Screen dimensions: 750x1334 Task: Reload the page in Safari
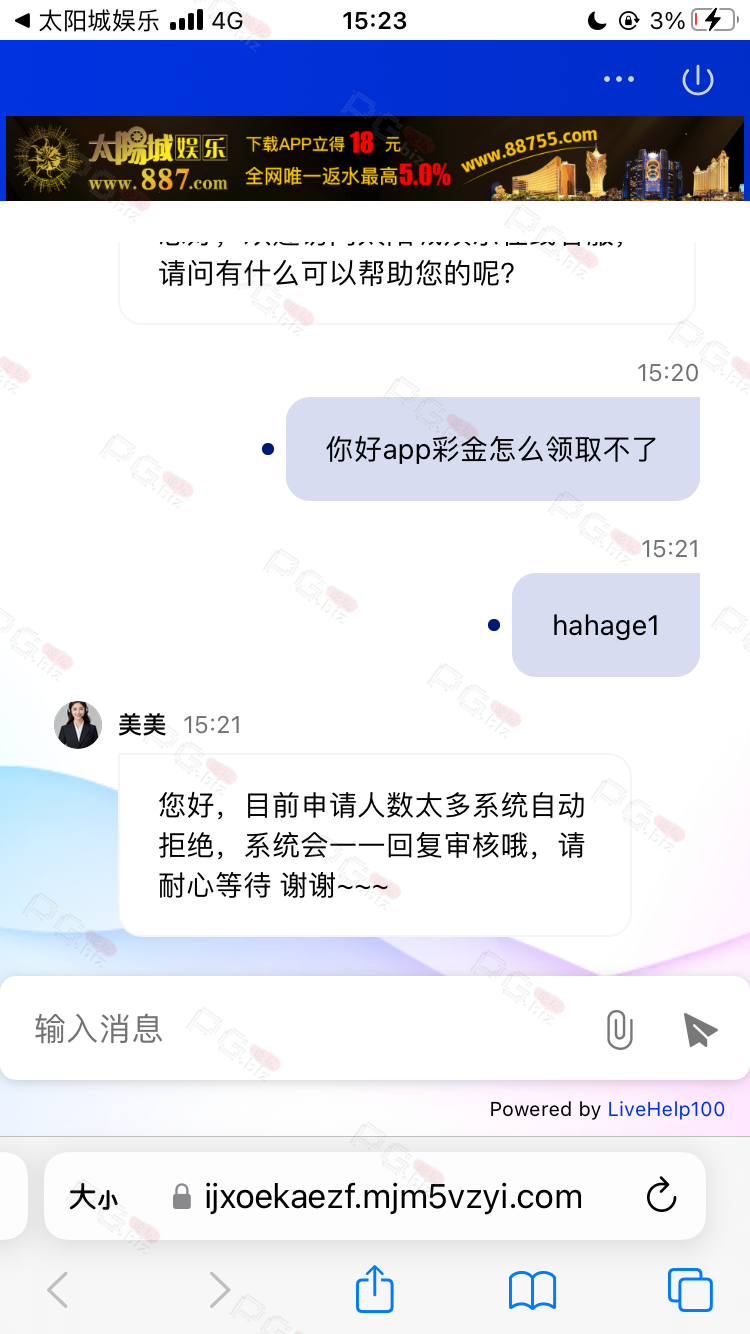(x=661, y=1196)
